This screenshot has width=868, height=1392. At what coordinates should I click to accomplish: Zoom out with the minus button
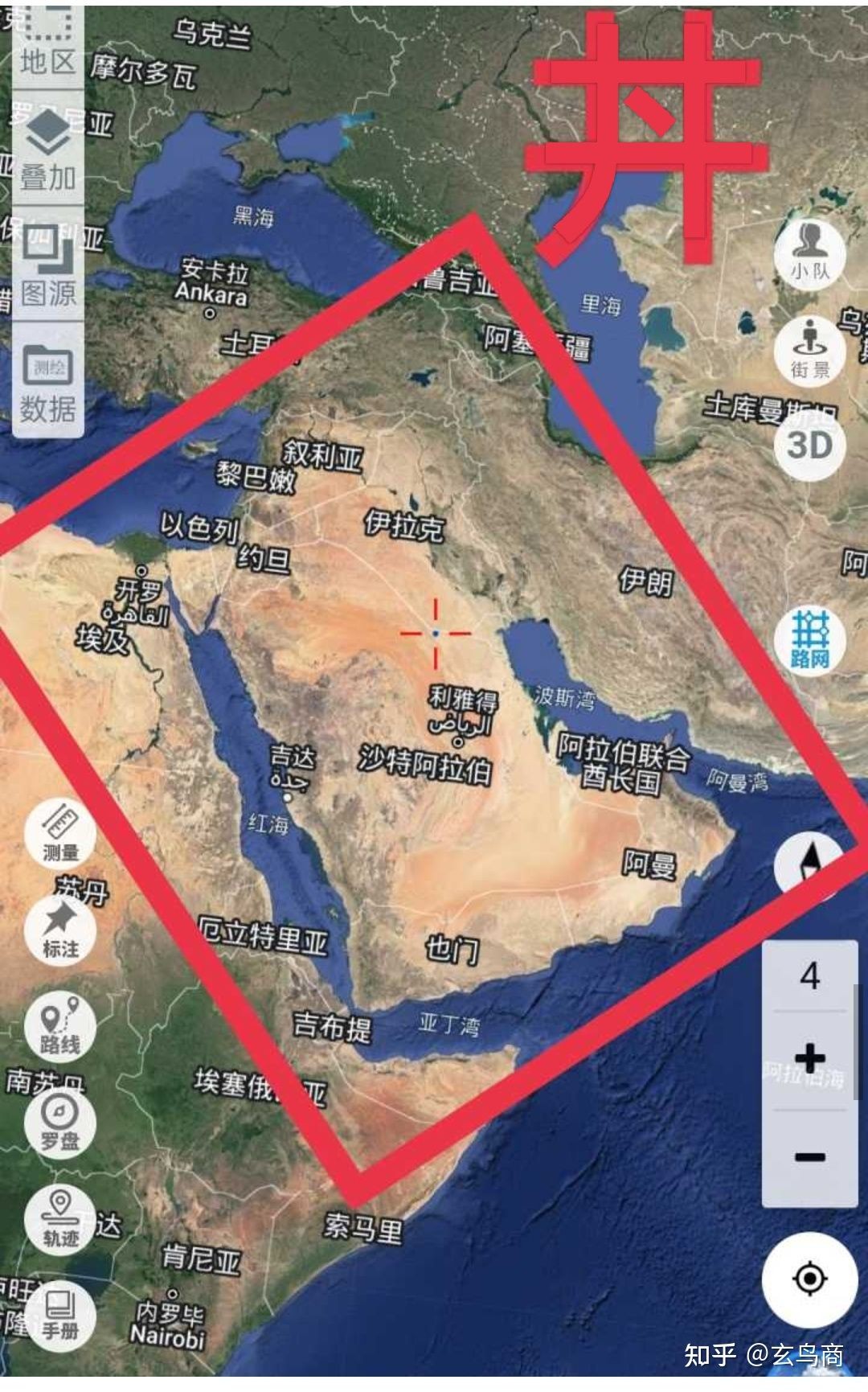(x=809, y=1157)
